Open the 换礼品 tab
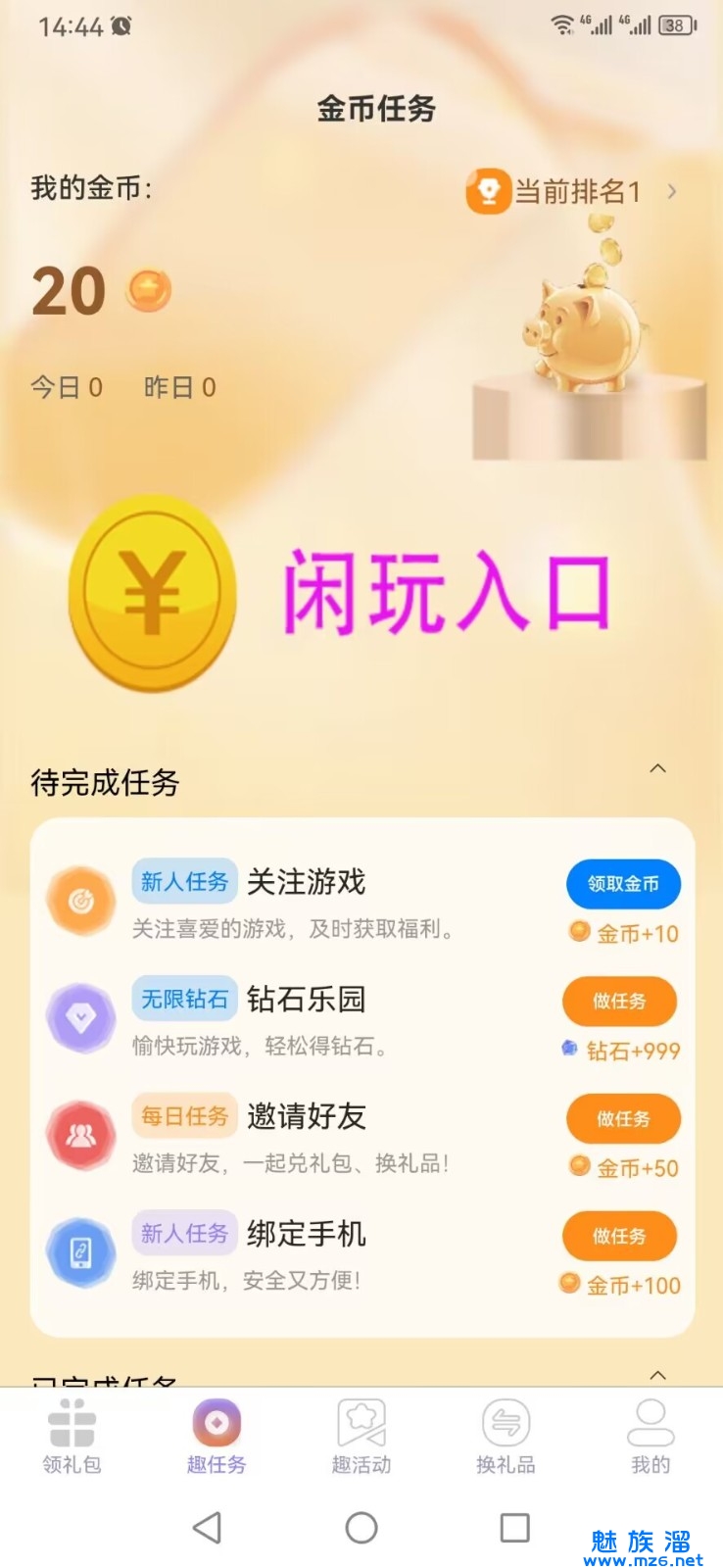Screen dimensions: 723x1568 click(x=506, y=1437)
